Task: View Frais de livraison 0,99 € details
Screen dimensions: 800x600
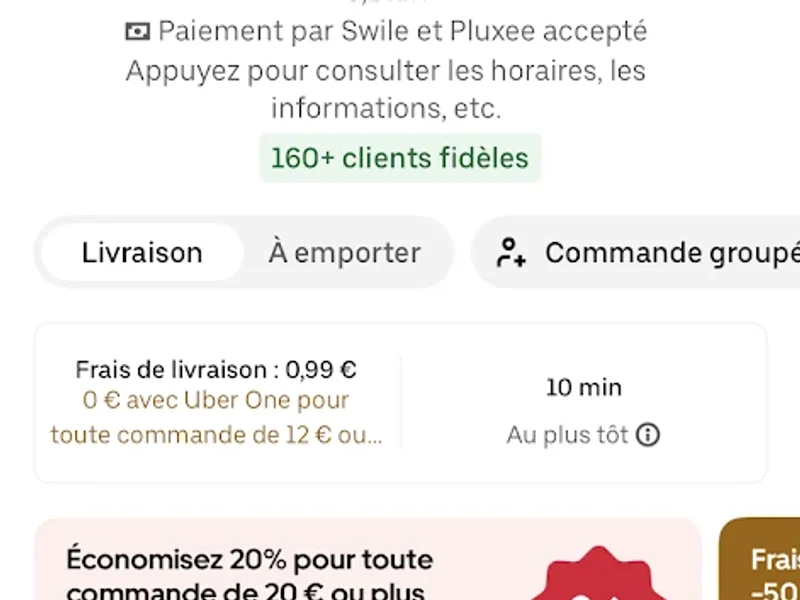Action: 216,402
